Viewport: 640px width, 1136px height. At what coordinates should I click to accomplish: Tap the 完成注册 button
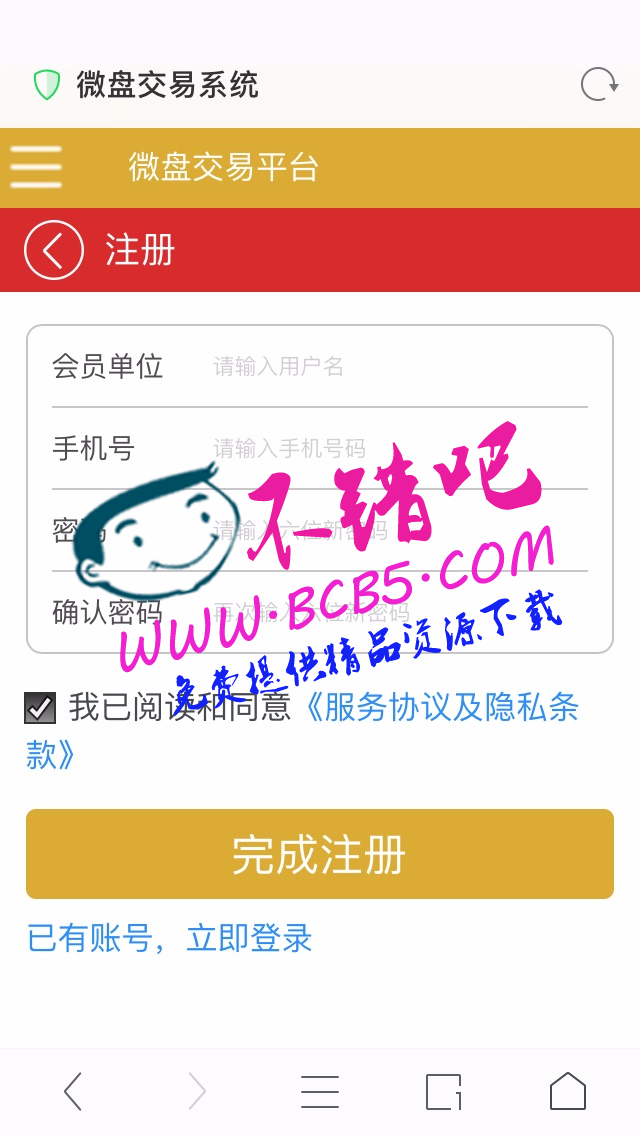click(319, 854)
